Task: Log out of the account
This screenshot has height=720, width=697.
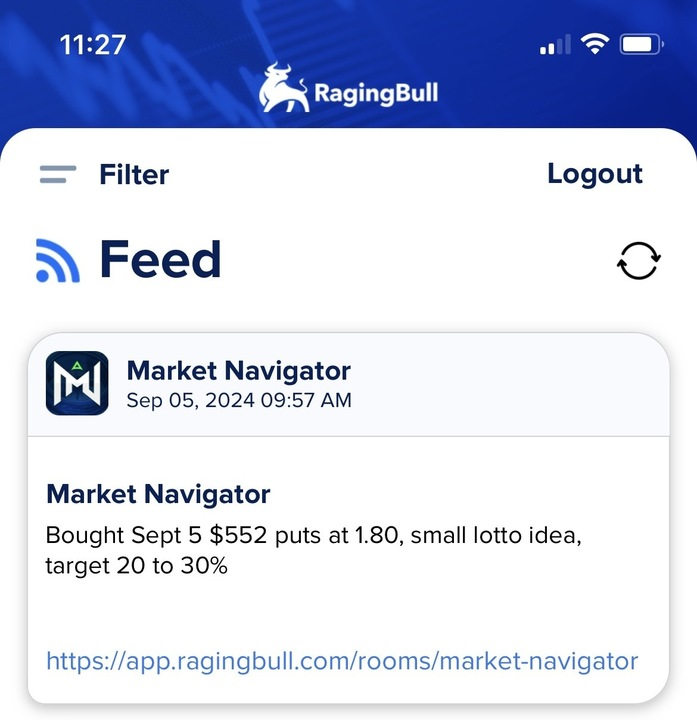Action: (594, 174)
